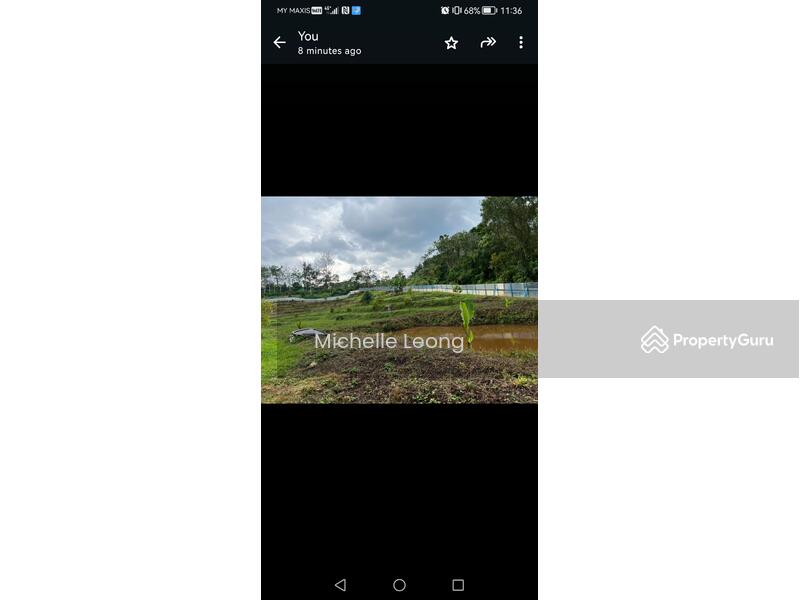This screenshot has width=800, height=600.
Task: Forward this photo to another chat
Action: [x=488, y=43]
